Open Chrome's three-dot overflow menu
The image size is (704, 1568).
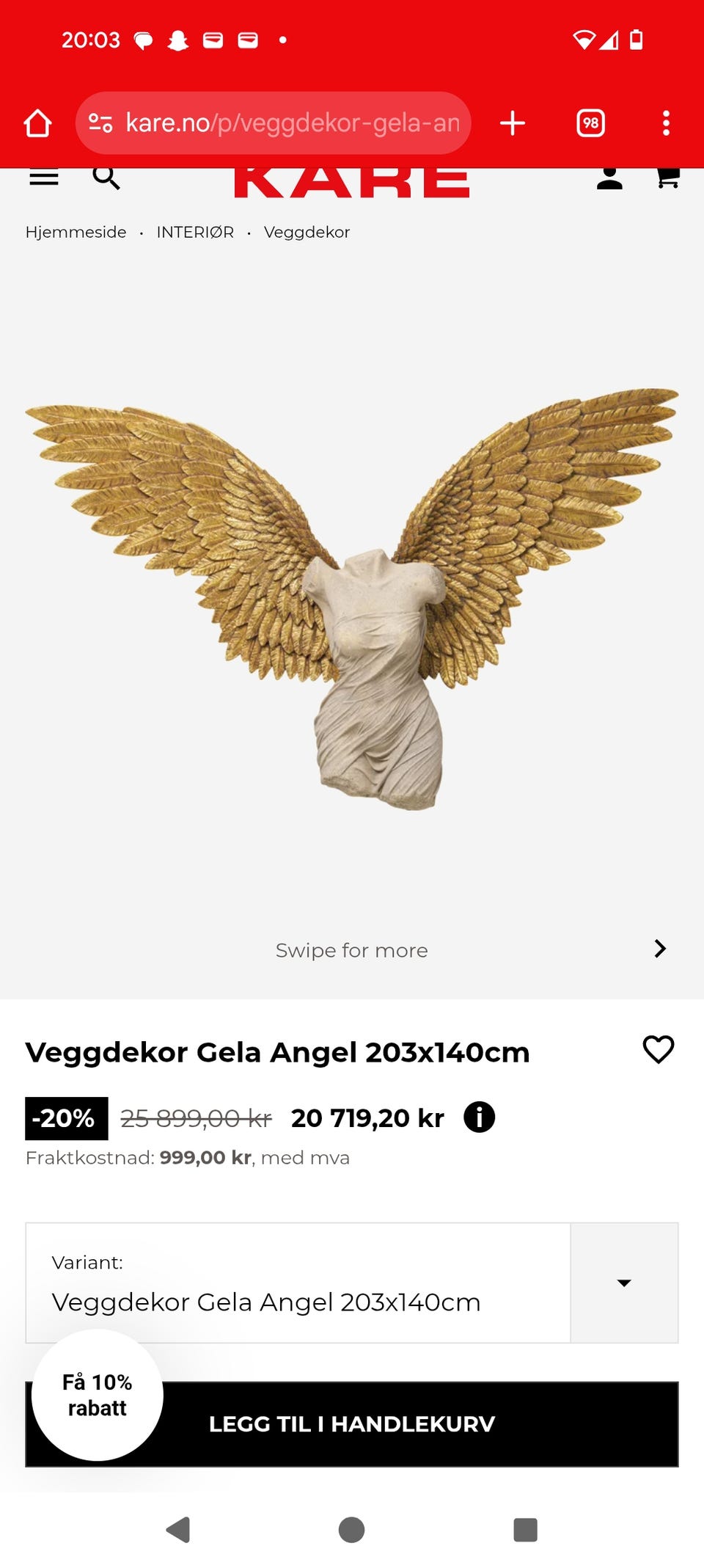[666, 123]
